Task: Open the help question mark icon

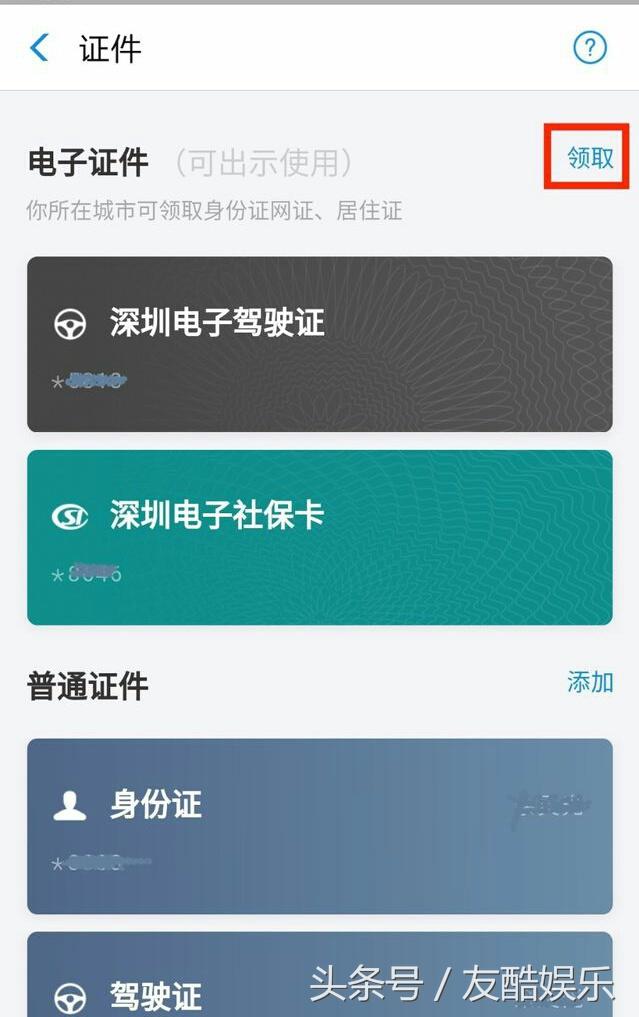Action: click(x=590, y=47)
